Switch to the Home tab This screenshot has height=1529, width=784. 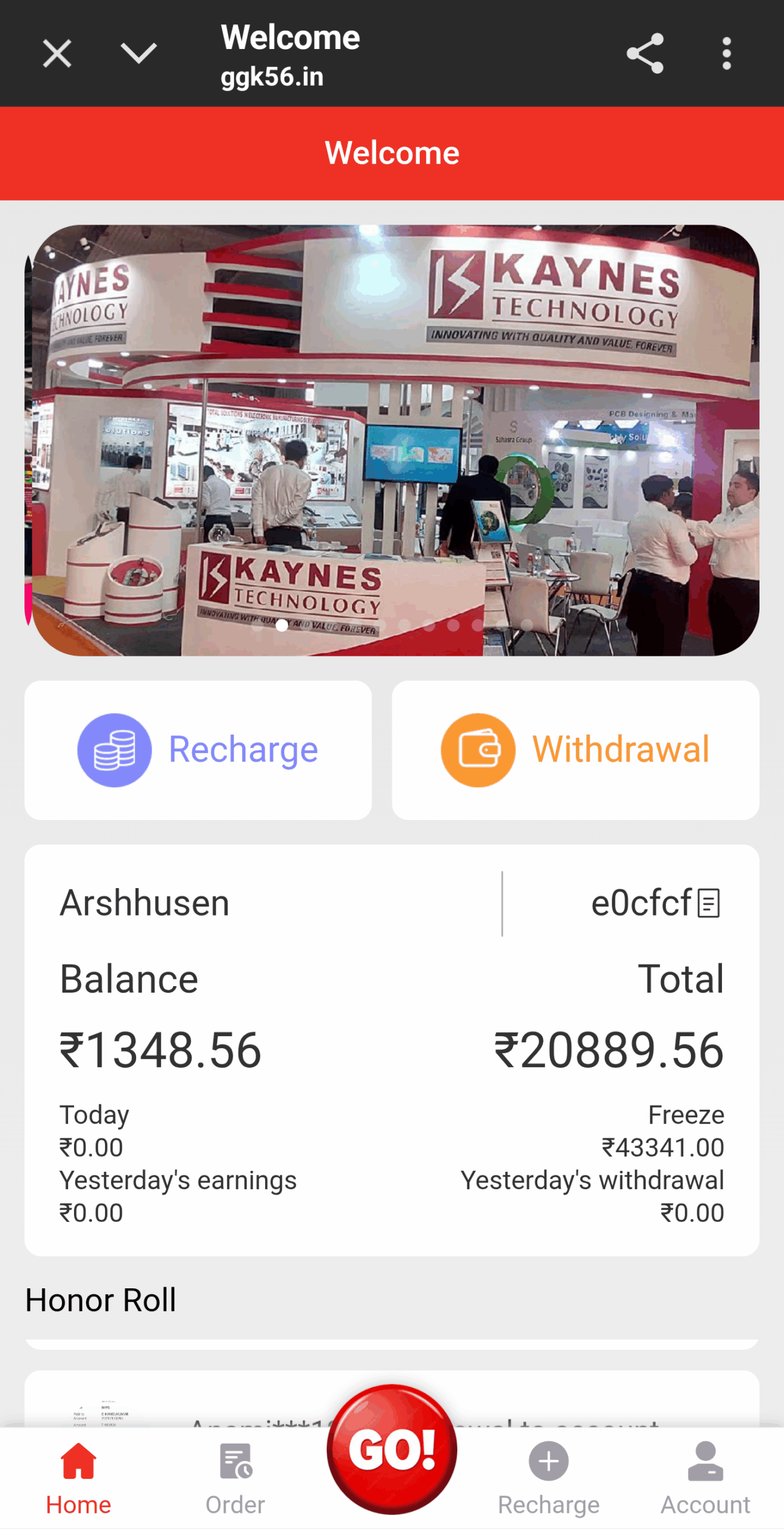78,1478
